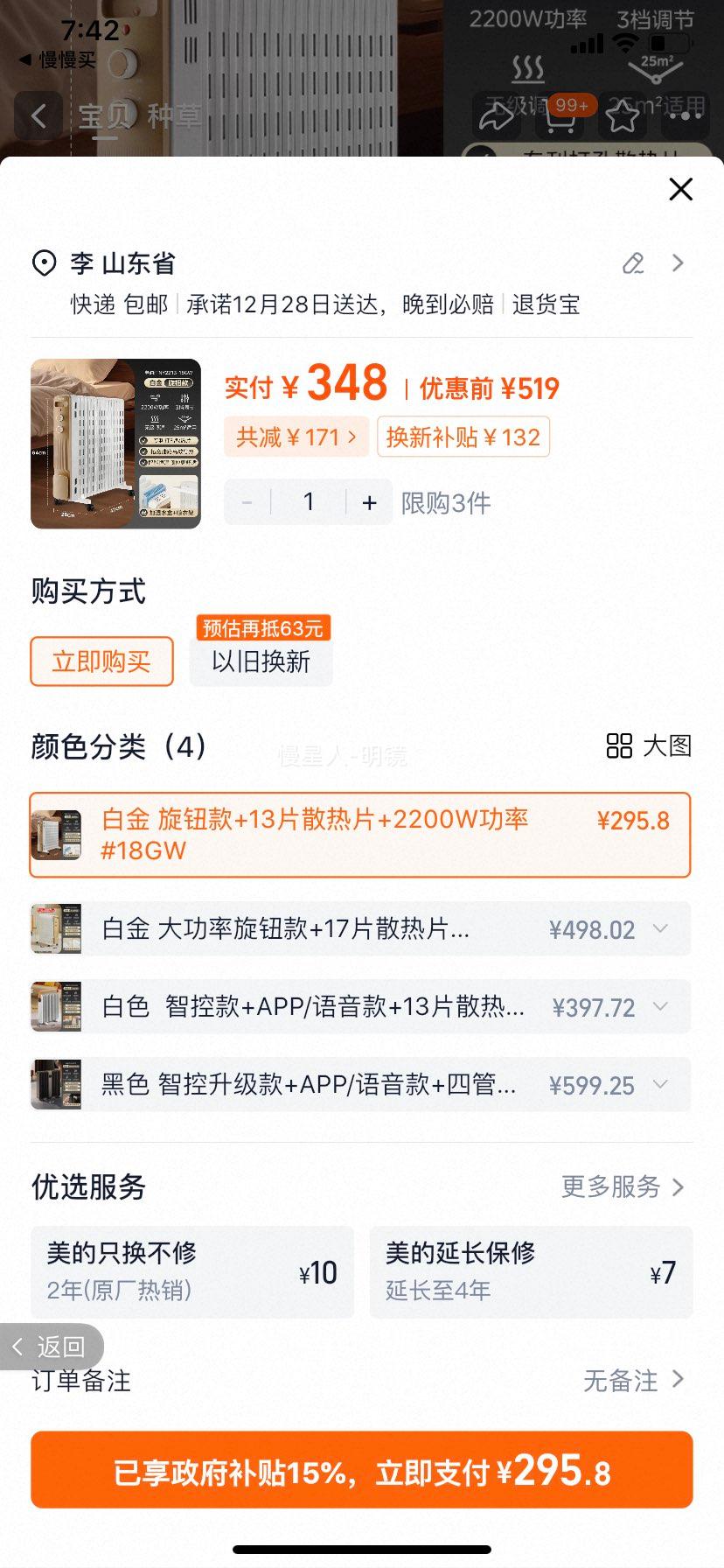
Task: Increase quantity with the plus stepper
Action: [369, 501]
